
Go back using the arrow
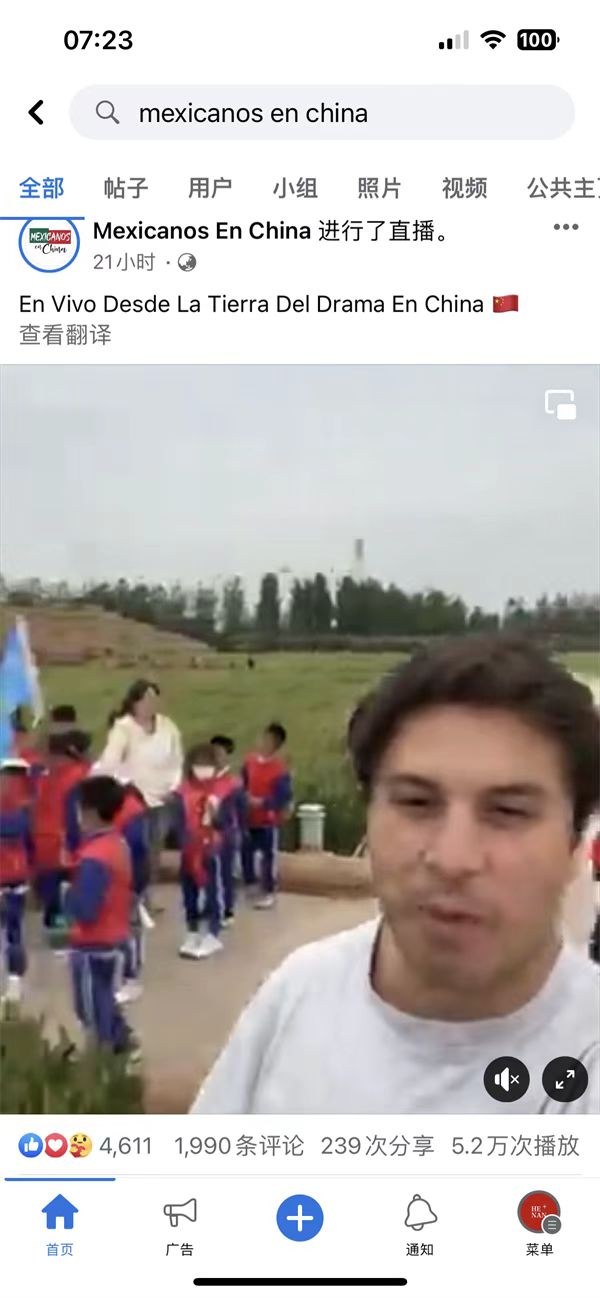tap(36, 113)
